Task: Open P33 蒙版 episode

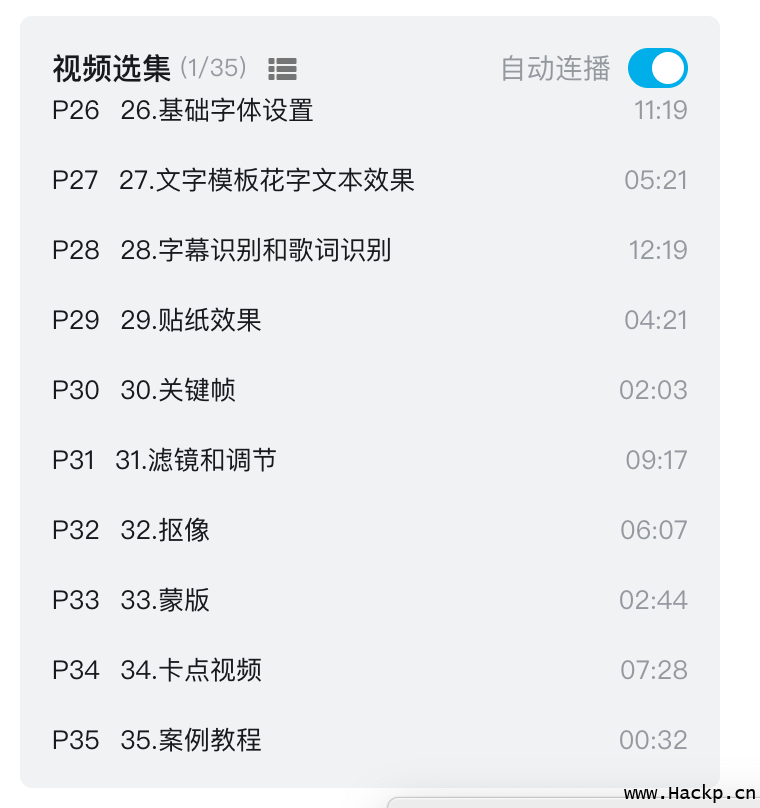Action: pos(165,600)
